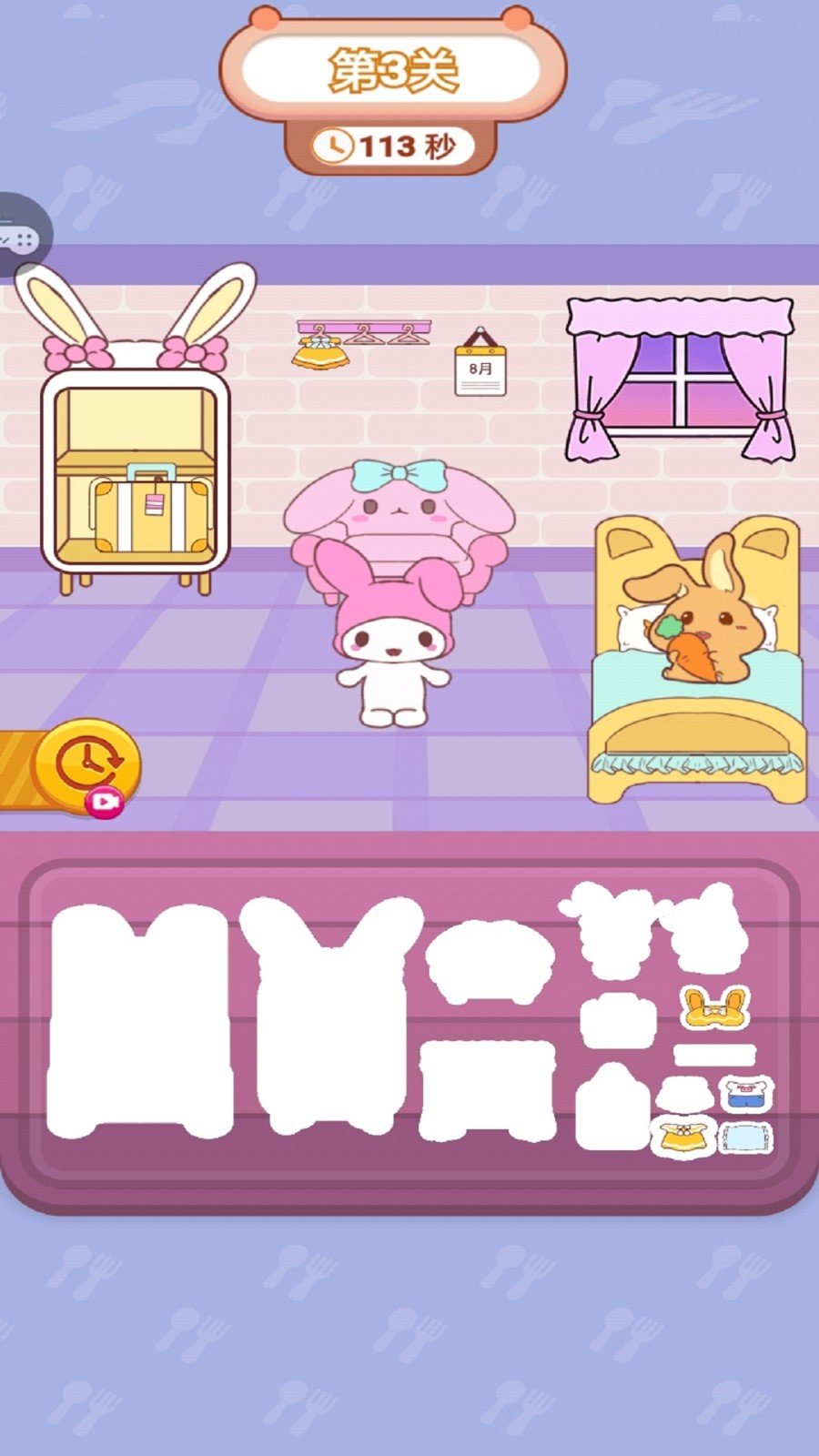
Task: Tap the yellow dress on the hanger rack
Action: (x=320, y=351)
